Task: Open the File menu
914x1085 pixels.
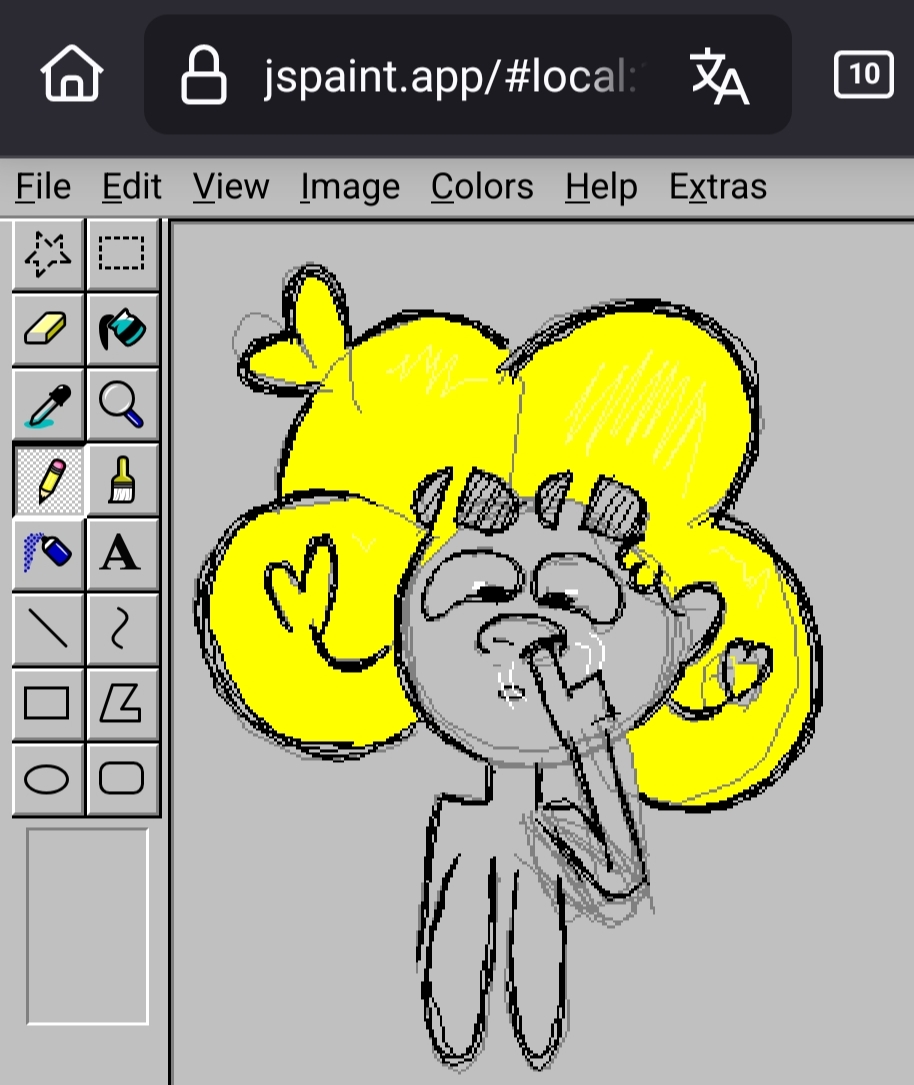Action: point(43,187)
